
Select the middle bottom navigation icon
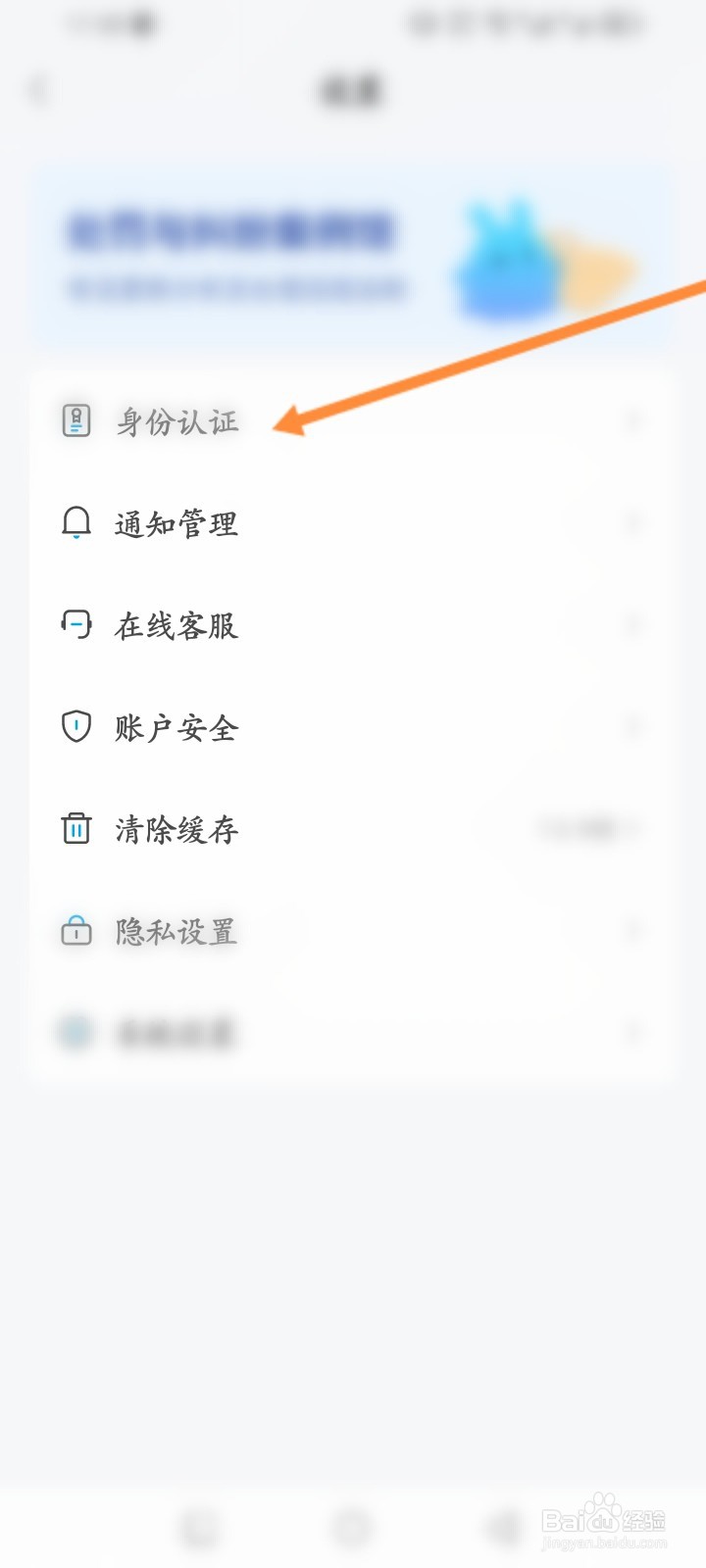pyautogui.click(x=348, y=1527)
